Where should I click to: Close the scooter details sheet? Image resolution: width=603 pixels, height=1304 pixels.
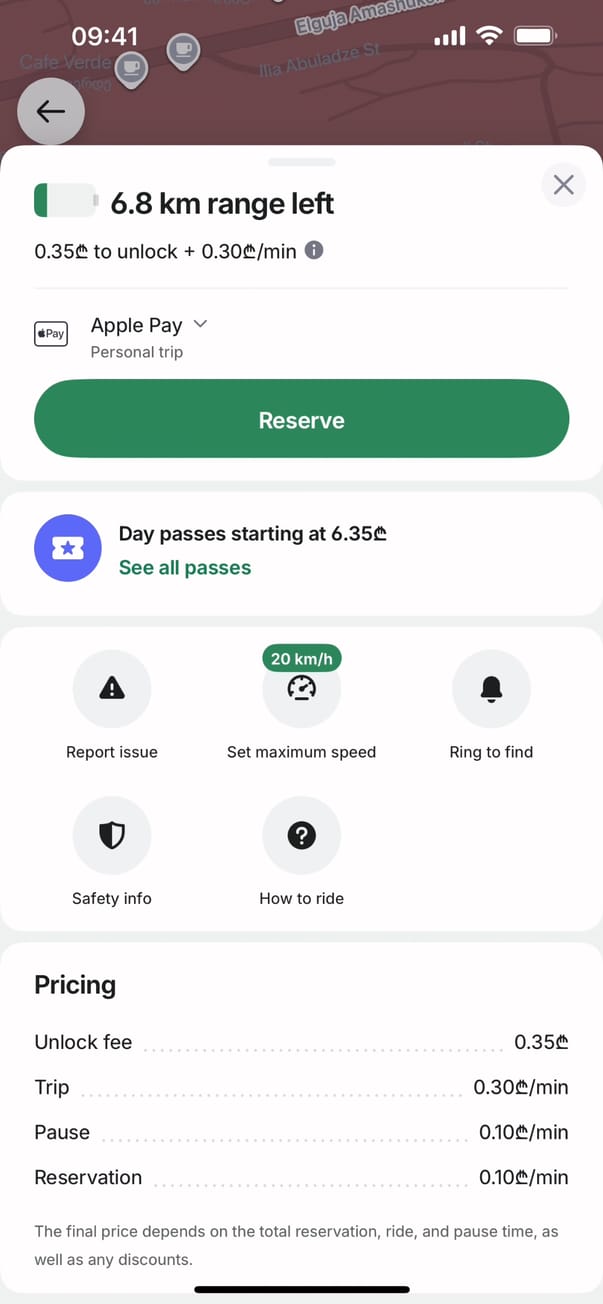point(563,185)
